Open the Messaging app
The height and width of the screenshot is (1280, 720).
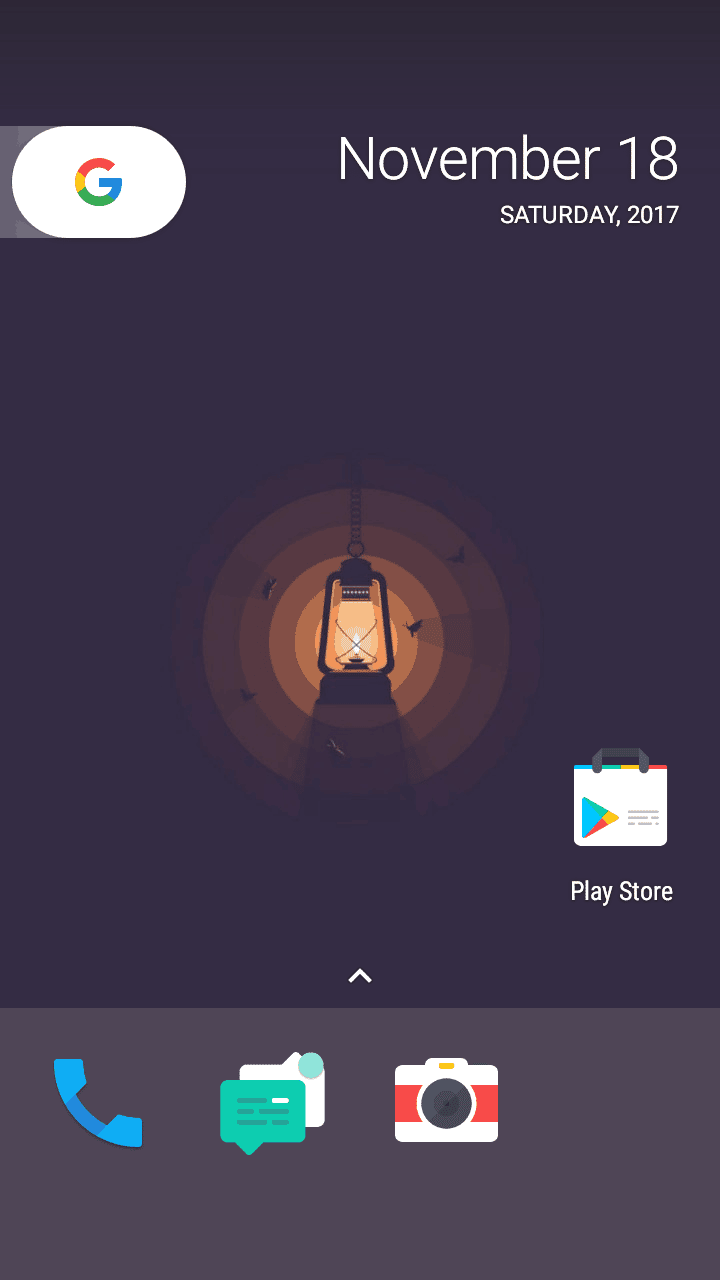click(271, 1102)
